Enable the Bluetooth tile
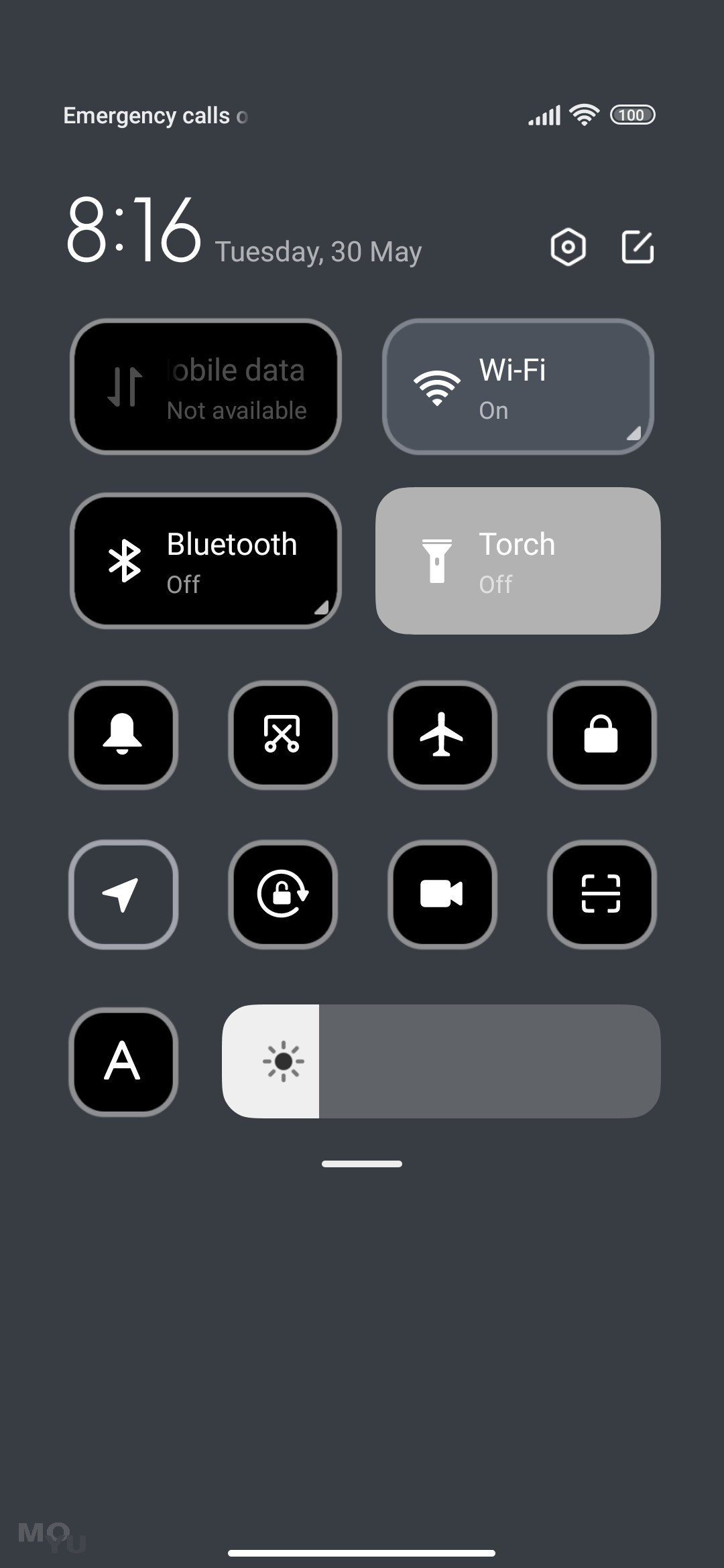724x1568 pixels. (206, 561)
